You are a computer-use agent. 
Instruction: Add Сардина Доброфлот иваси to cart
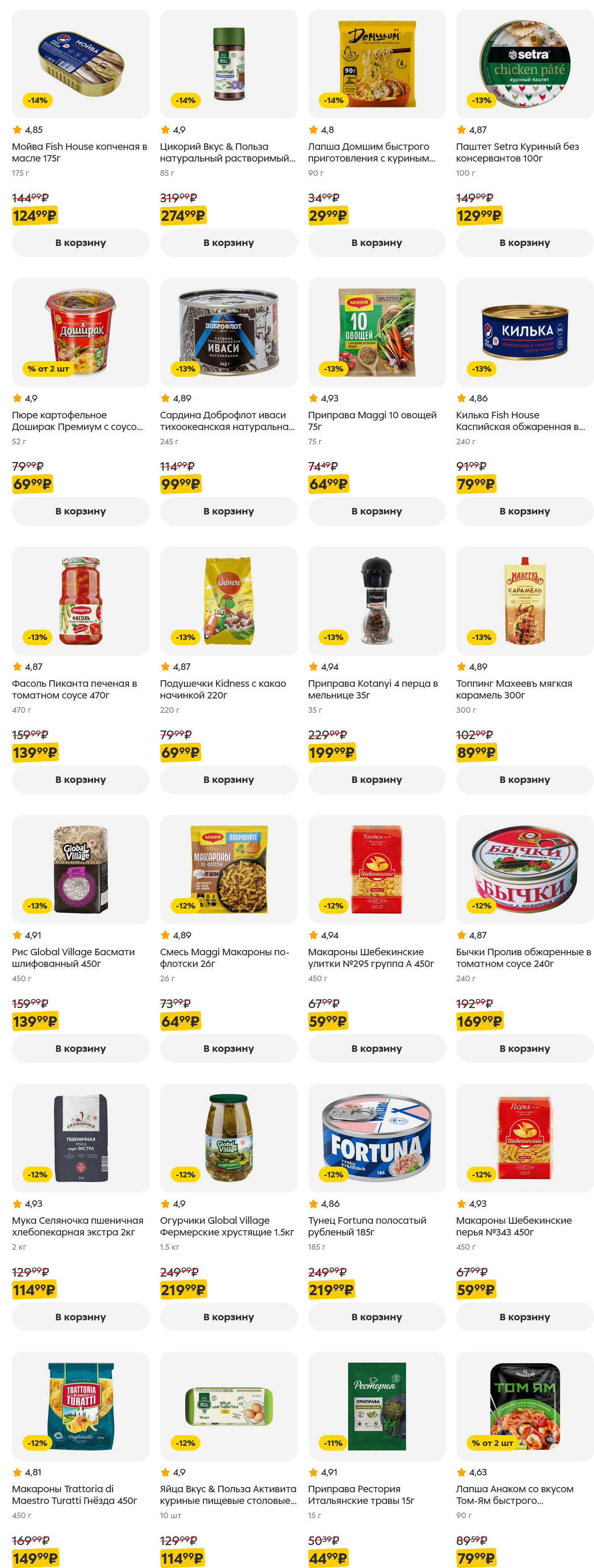(x=228, y=511)
